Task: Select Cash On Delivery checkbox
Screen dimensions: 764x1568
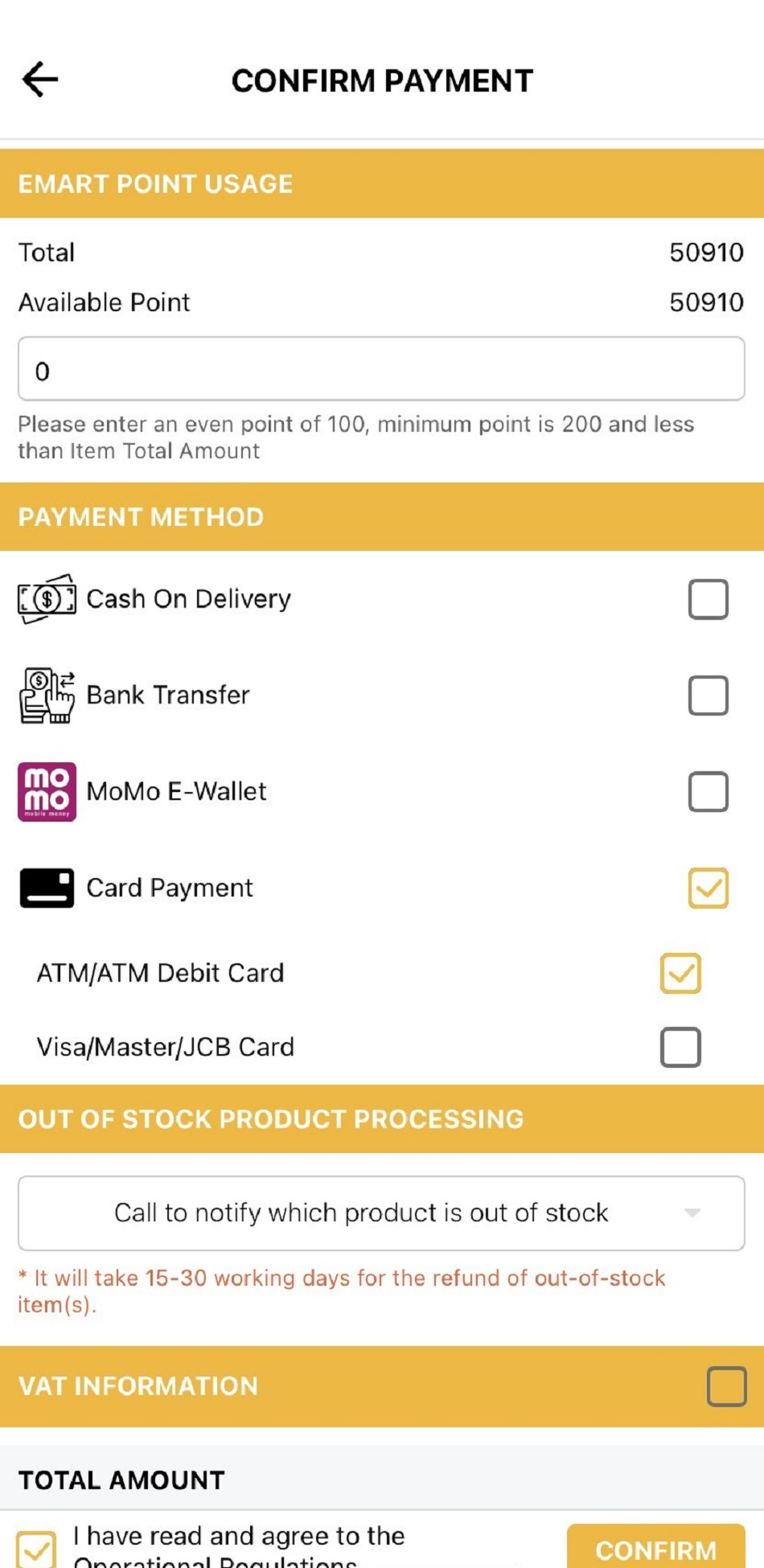Action: 708,599
